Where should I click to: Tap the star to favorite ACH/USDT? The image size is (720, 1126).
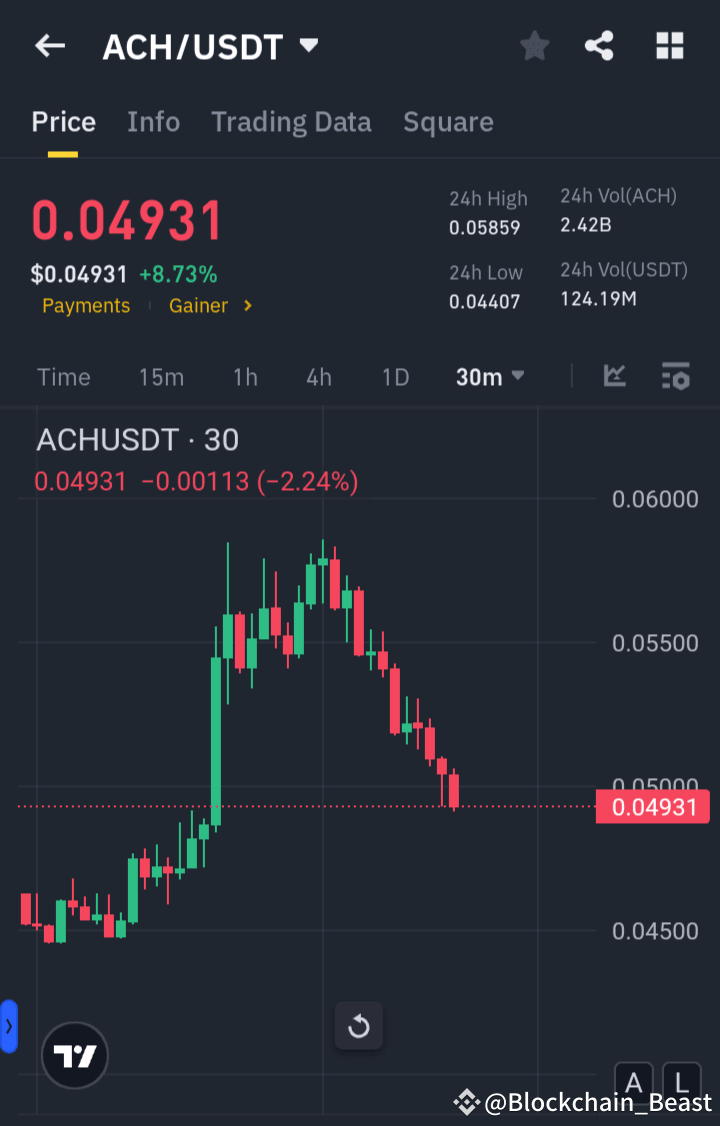click(534, 45)
